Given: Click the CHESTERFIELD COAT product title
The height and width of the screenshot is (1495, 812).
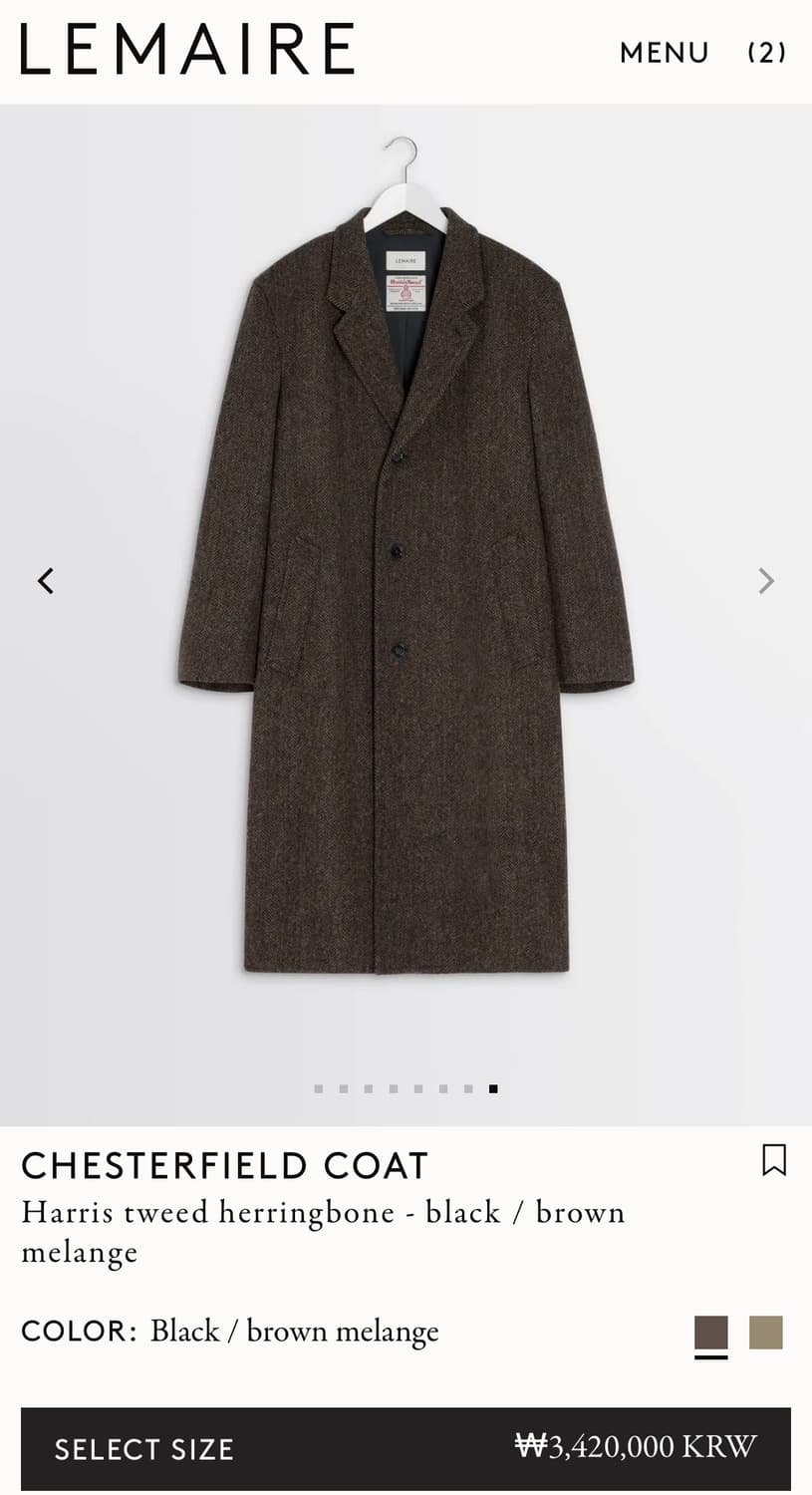Looking at the screenshot, I should pos(225,1165).
